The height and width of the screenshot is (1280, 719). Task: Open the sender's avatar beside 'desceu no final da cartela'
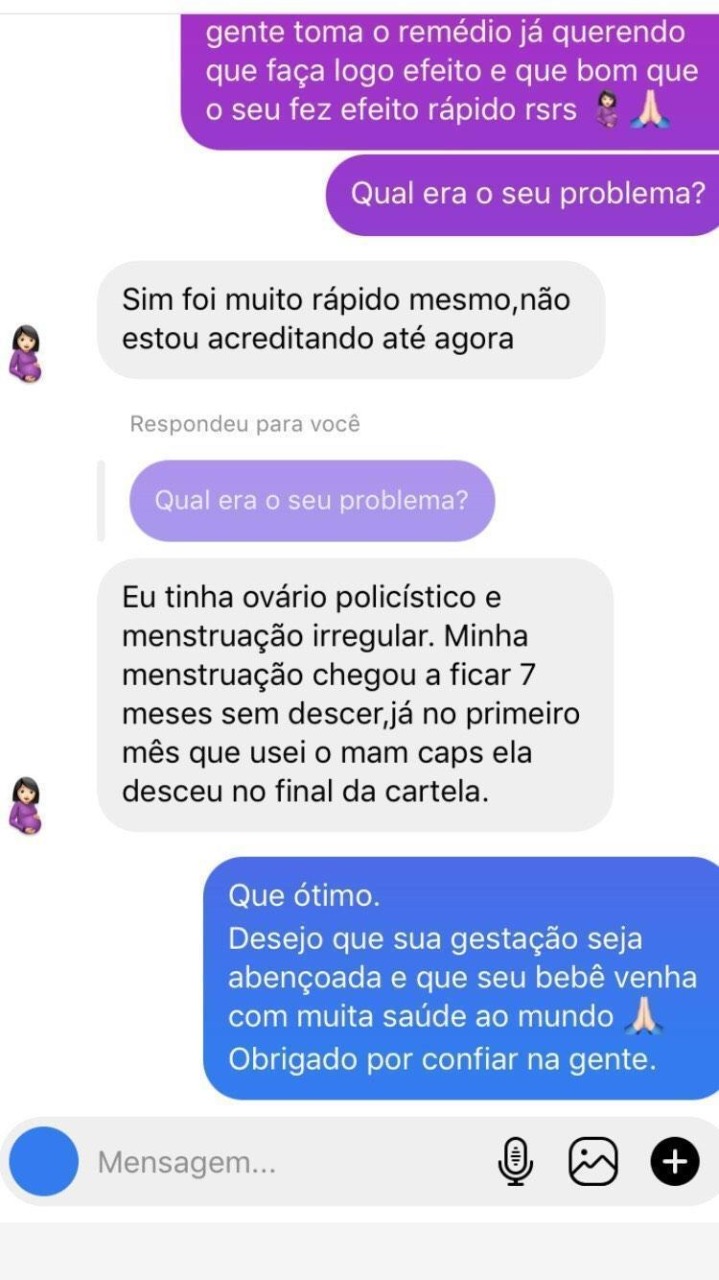pyautogui.click(x=26, y=805)
